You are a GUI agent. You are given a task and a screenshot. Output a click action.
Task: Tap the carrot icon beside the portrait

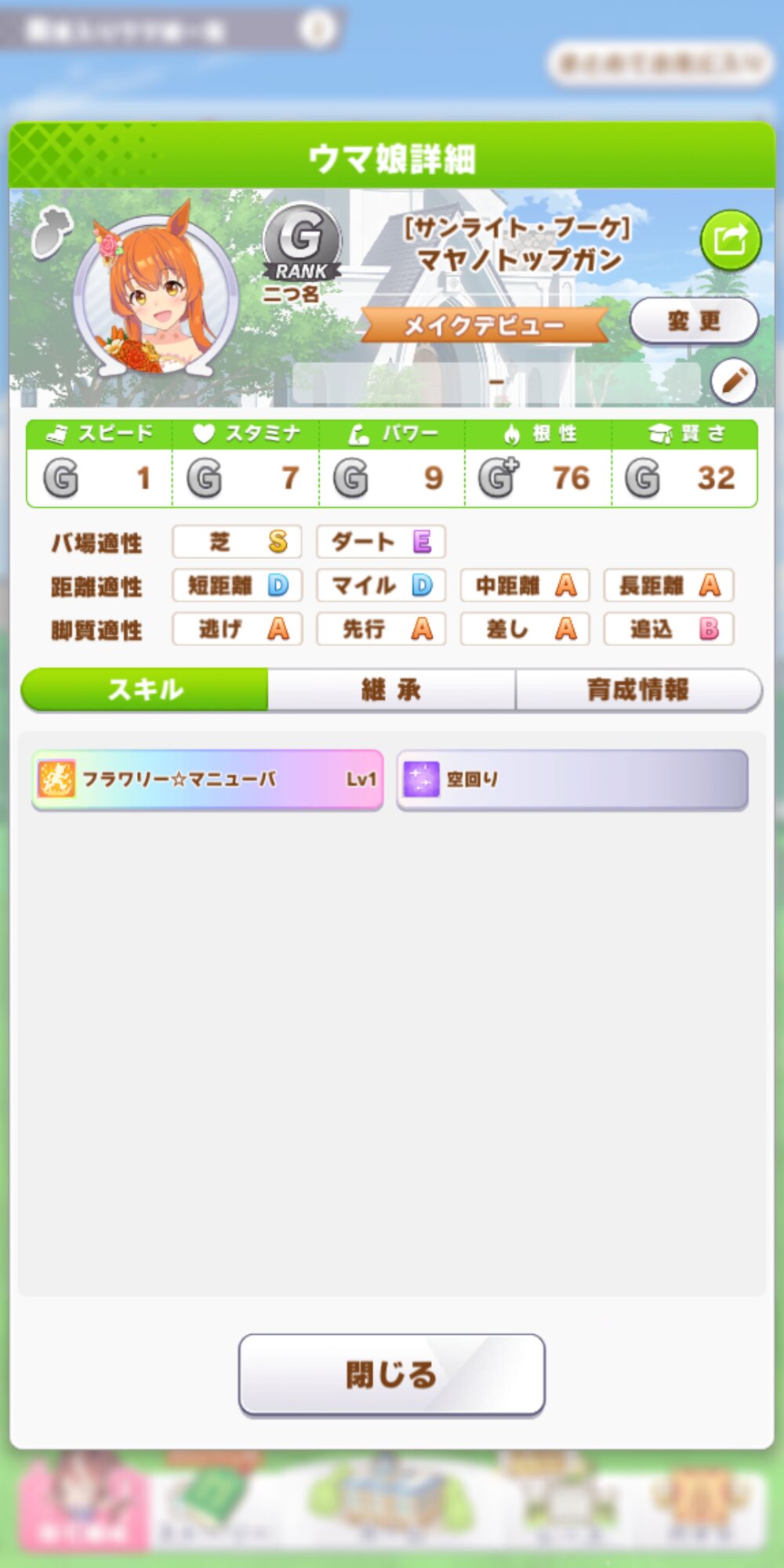click(52, 232)
